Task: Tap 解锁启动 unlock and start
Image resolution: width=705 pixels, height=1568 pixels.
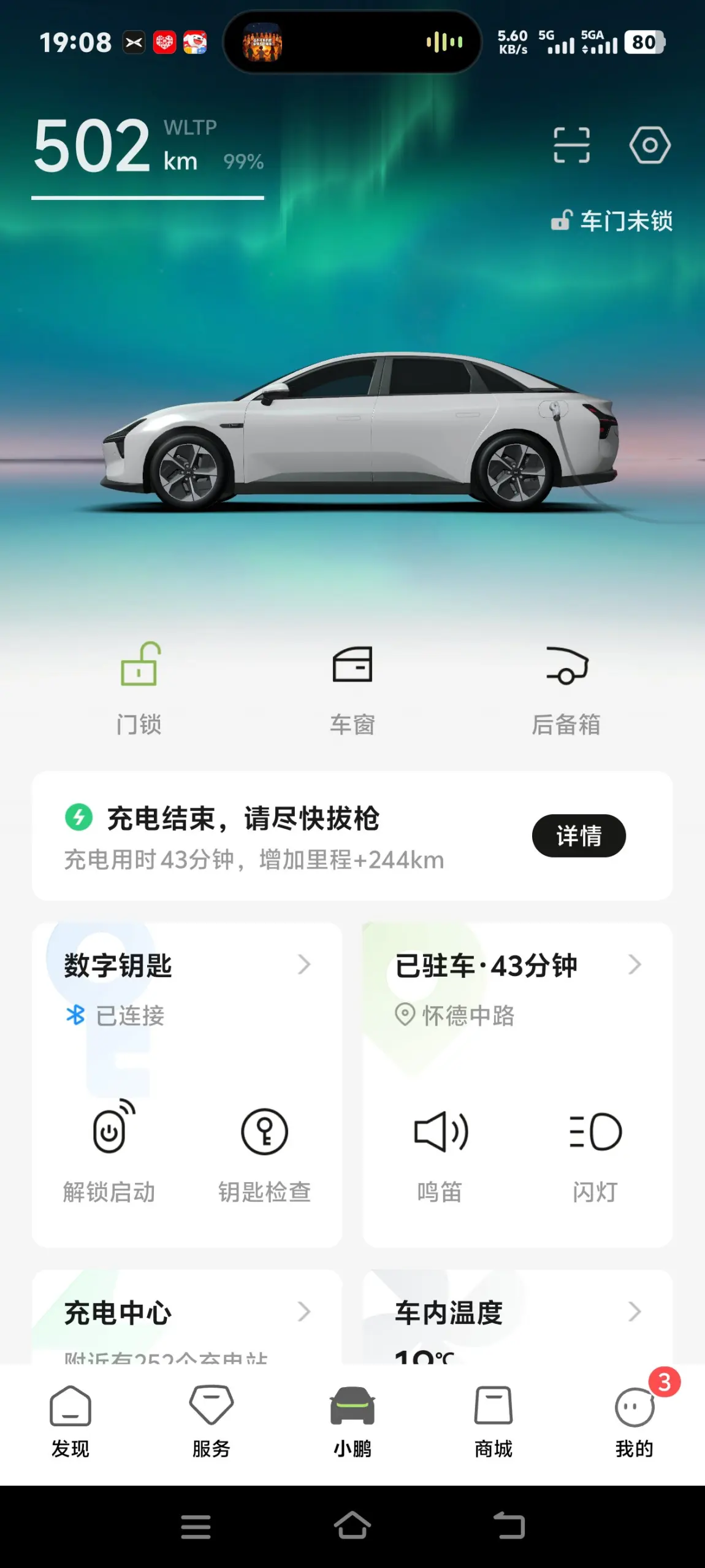Action: coord(110,1151)
